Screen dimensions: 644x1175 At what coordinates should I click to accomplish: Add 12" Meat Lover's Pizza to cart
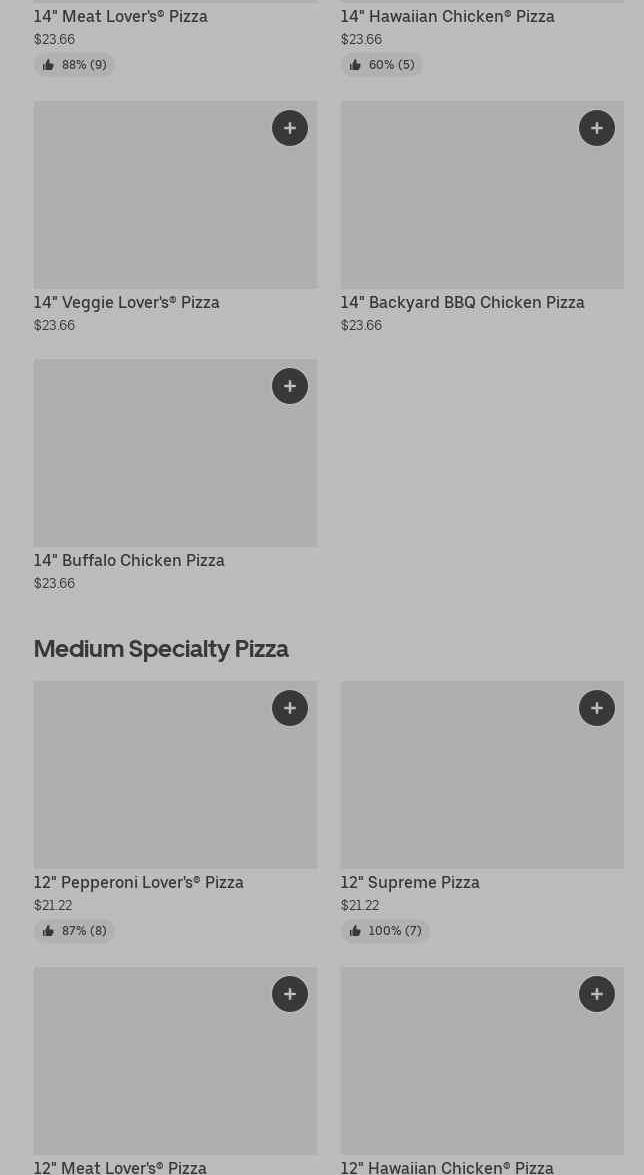pyautogui.click(x=290, y=994)
